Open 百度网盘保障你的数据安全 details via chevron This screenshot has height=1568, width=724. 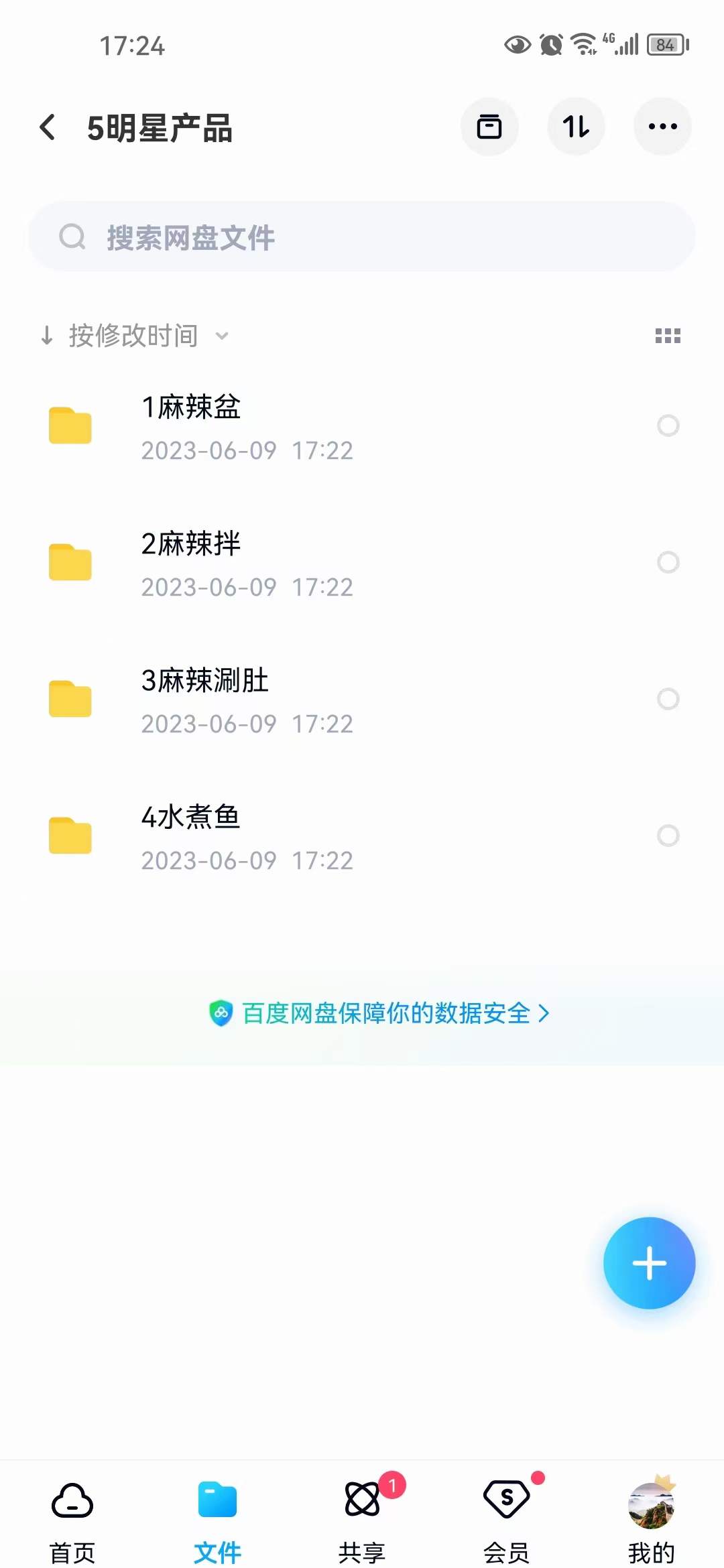[544, 1014]
